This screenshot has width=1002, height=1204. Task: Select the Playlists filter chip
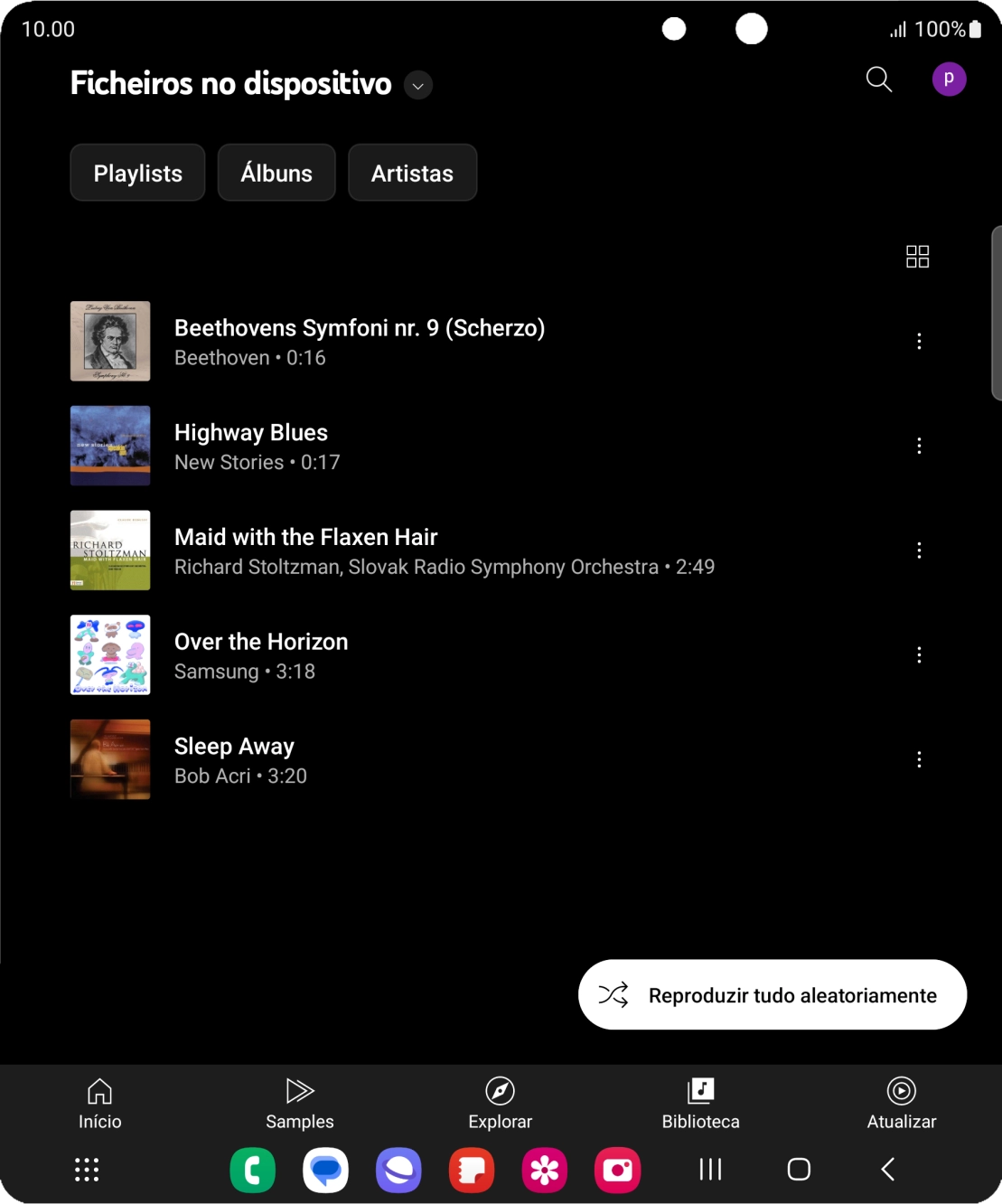coord(137,172)
